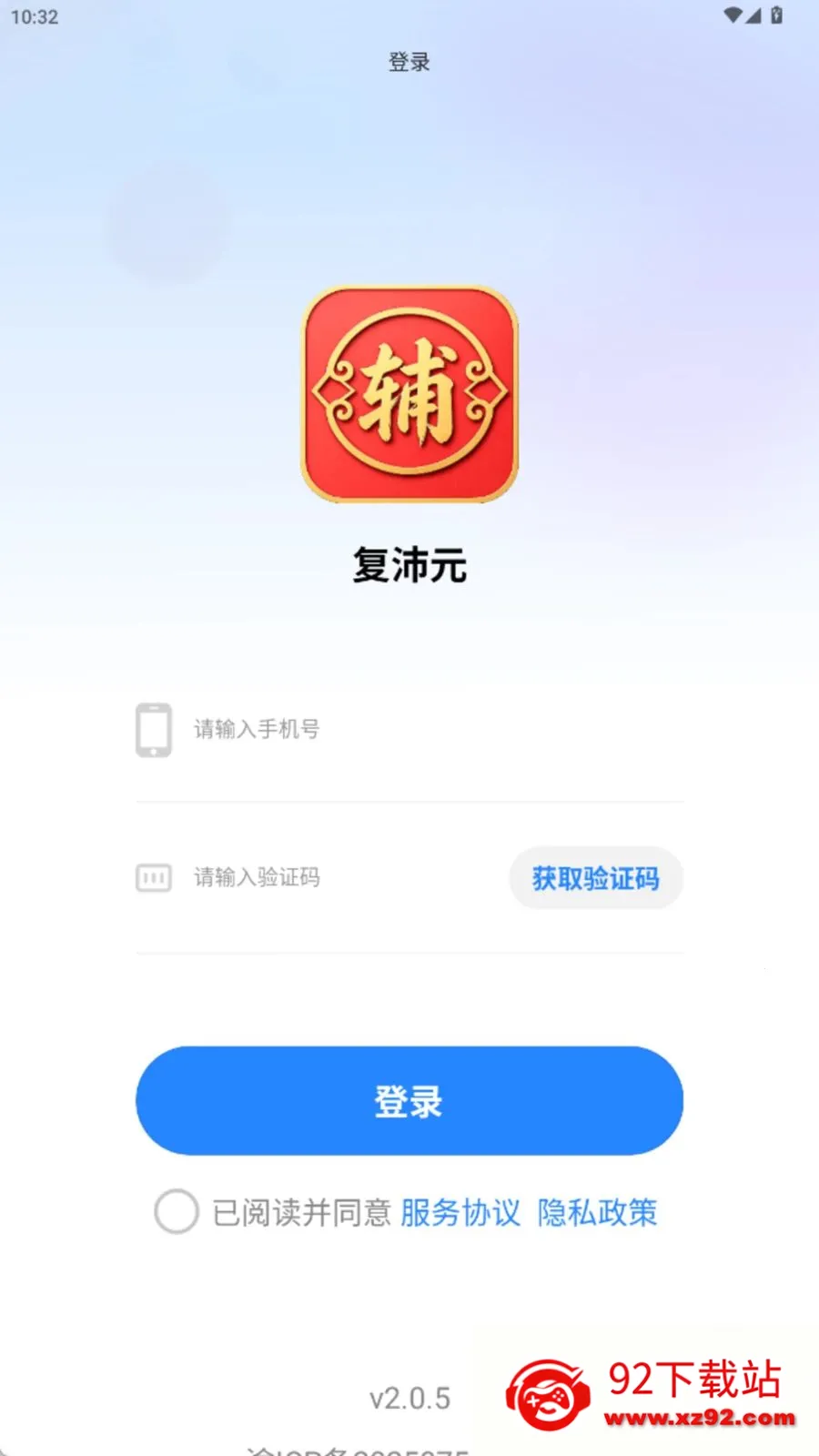Viewport: 819px width, 1456px height.
Task: Tap the blue 登录 button
Action: [x=409, y=1101]
